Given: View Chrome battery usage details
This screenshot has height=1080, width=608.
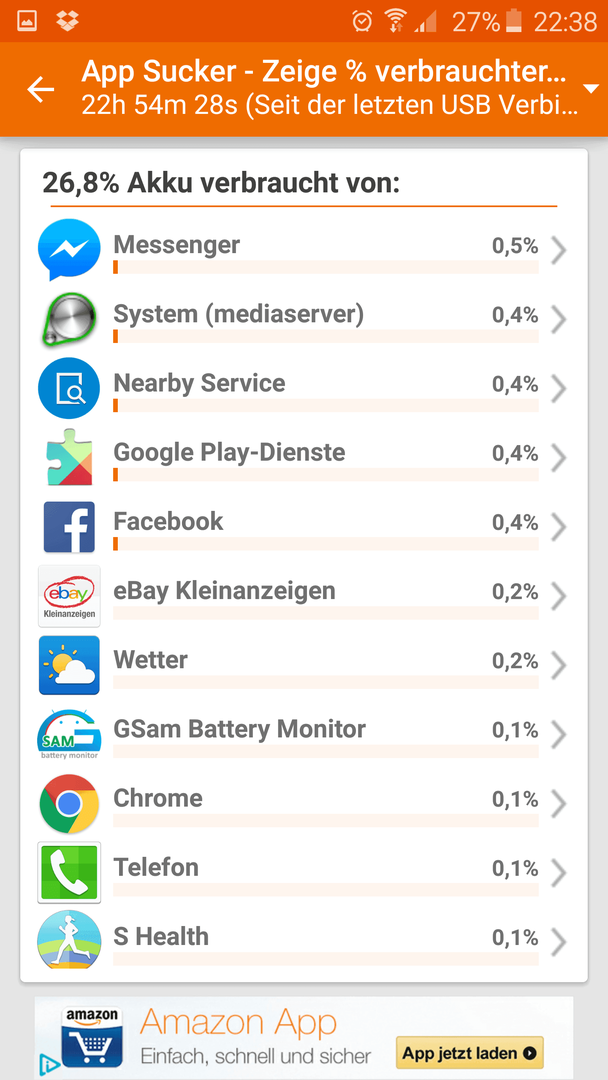Looking at the screenshot, I should click(x=304, y=804).
